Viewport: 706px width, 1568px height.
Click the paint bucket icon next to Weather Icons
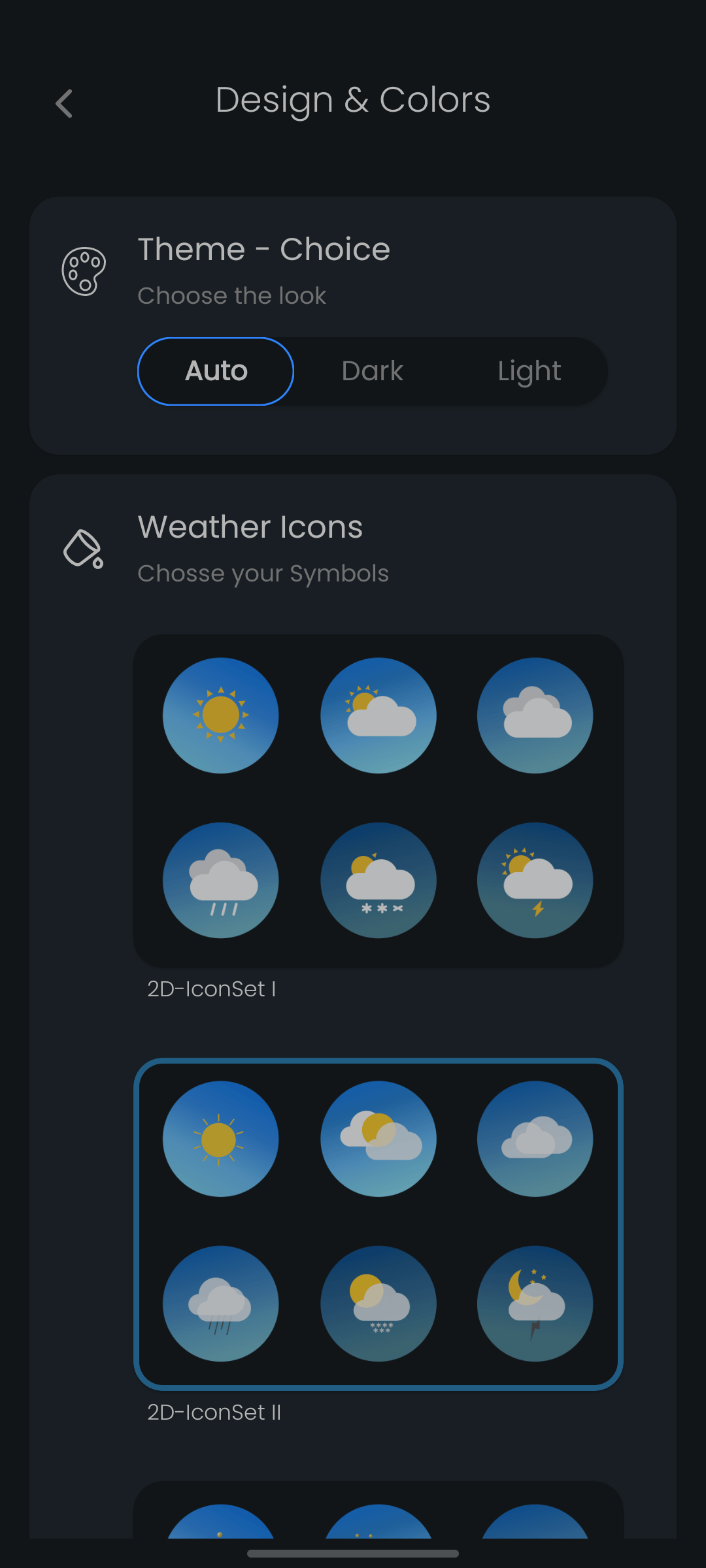(83, 549)
